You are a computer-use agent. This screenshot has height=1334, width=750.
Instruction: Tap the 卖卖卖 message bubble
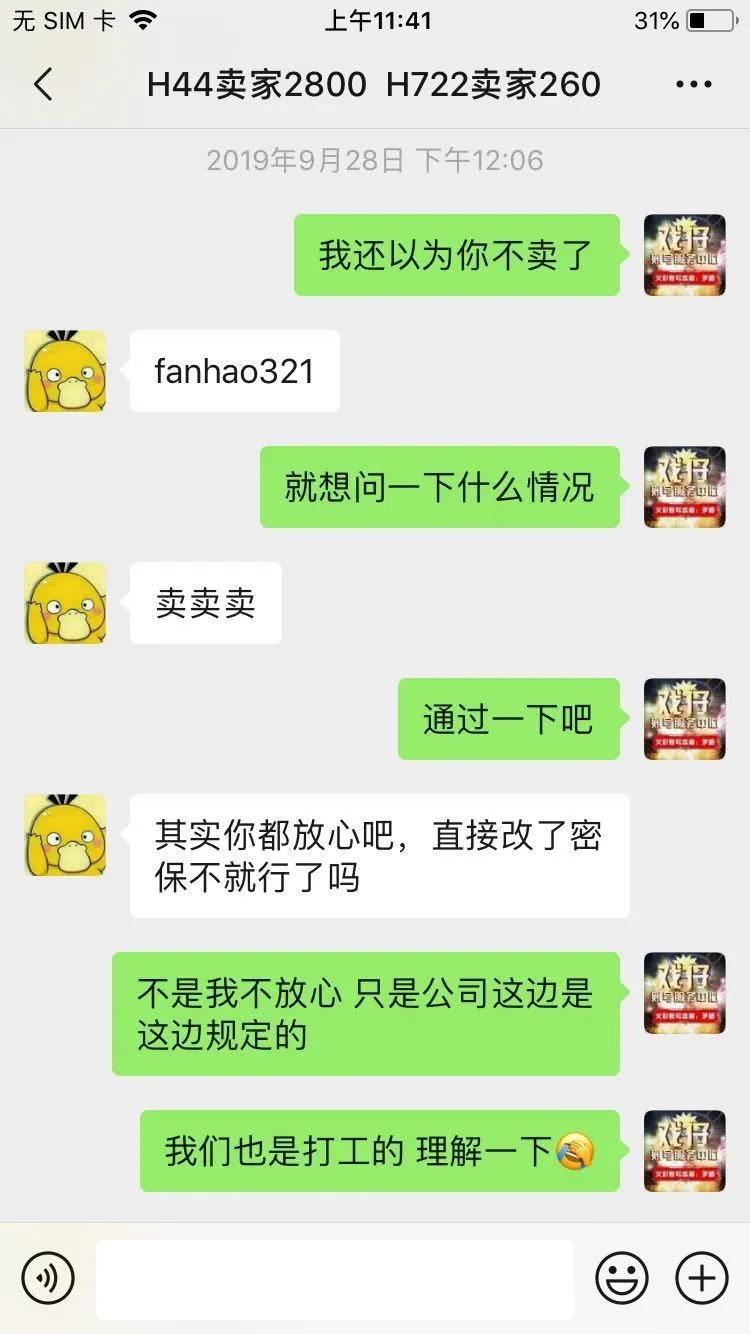click(x=205, y=603)
